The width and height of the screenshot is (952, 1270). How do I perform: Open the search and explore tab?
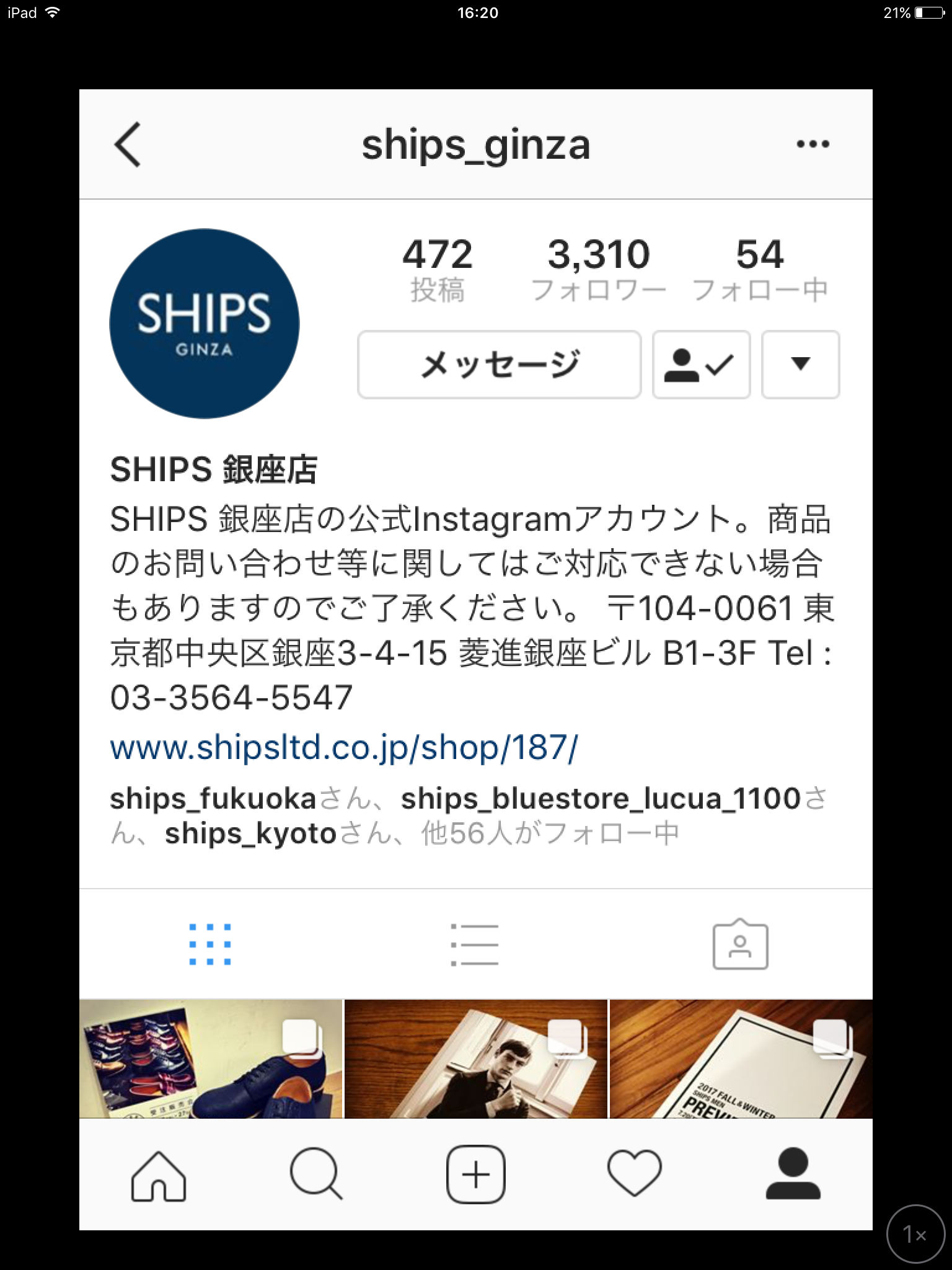pos(316,1175)
